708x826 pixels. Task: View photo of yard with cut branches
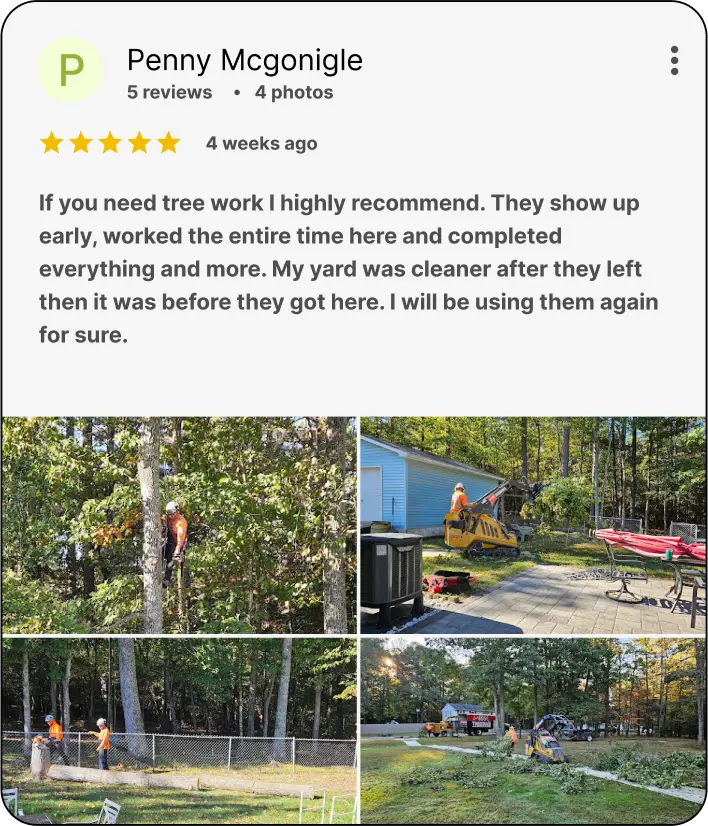(x=532, y=730)
